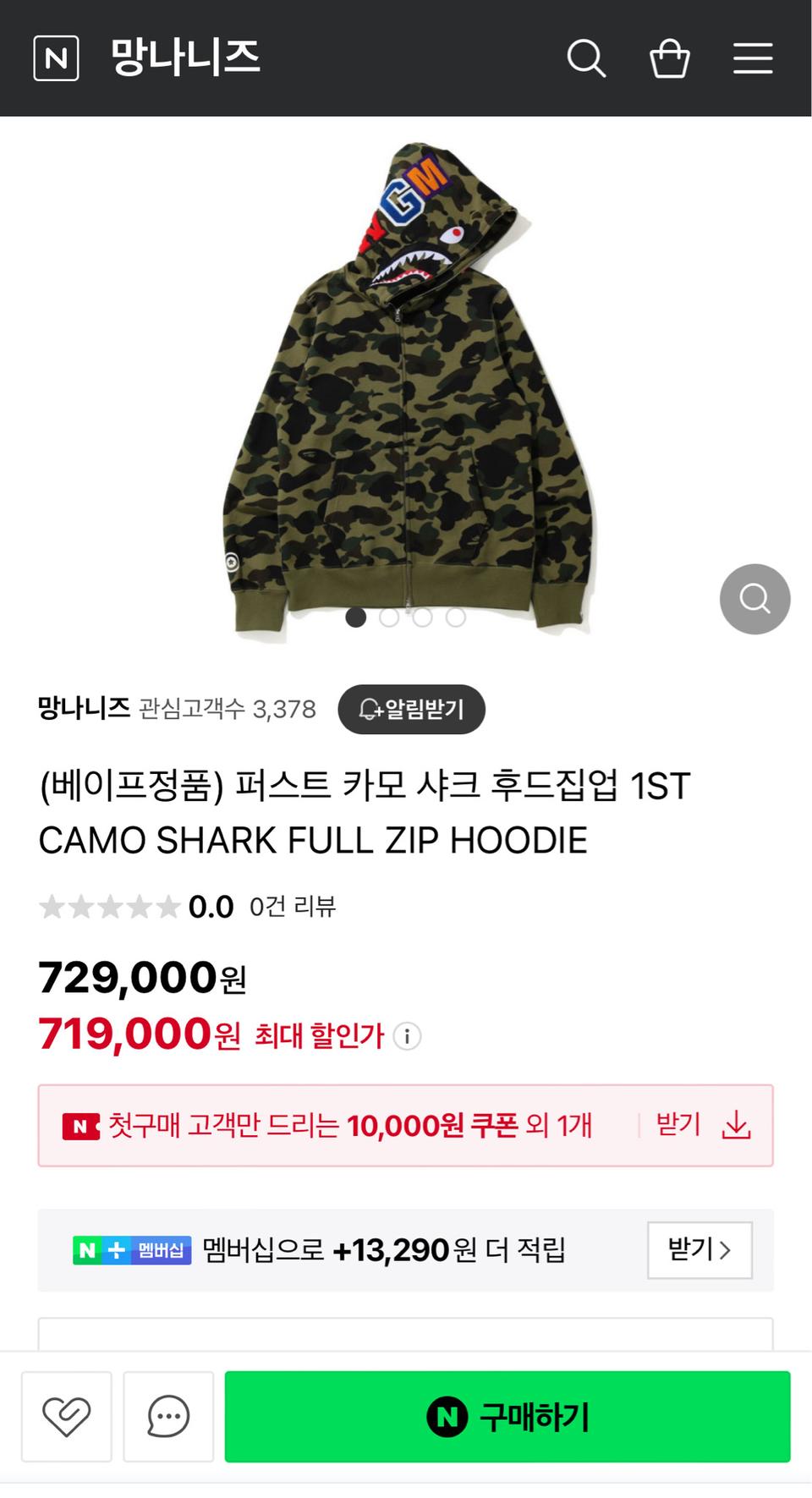The image size is (812, 1498).
Task: Open the shopping bag in the top bar
Action: pyautogui.click(x=669, y=58)
